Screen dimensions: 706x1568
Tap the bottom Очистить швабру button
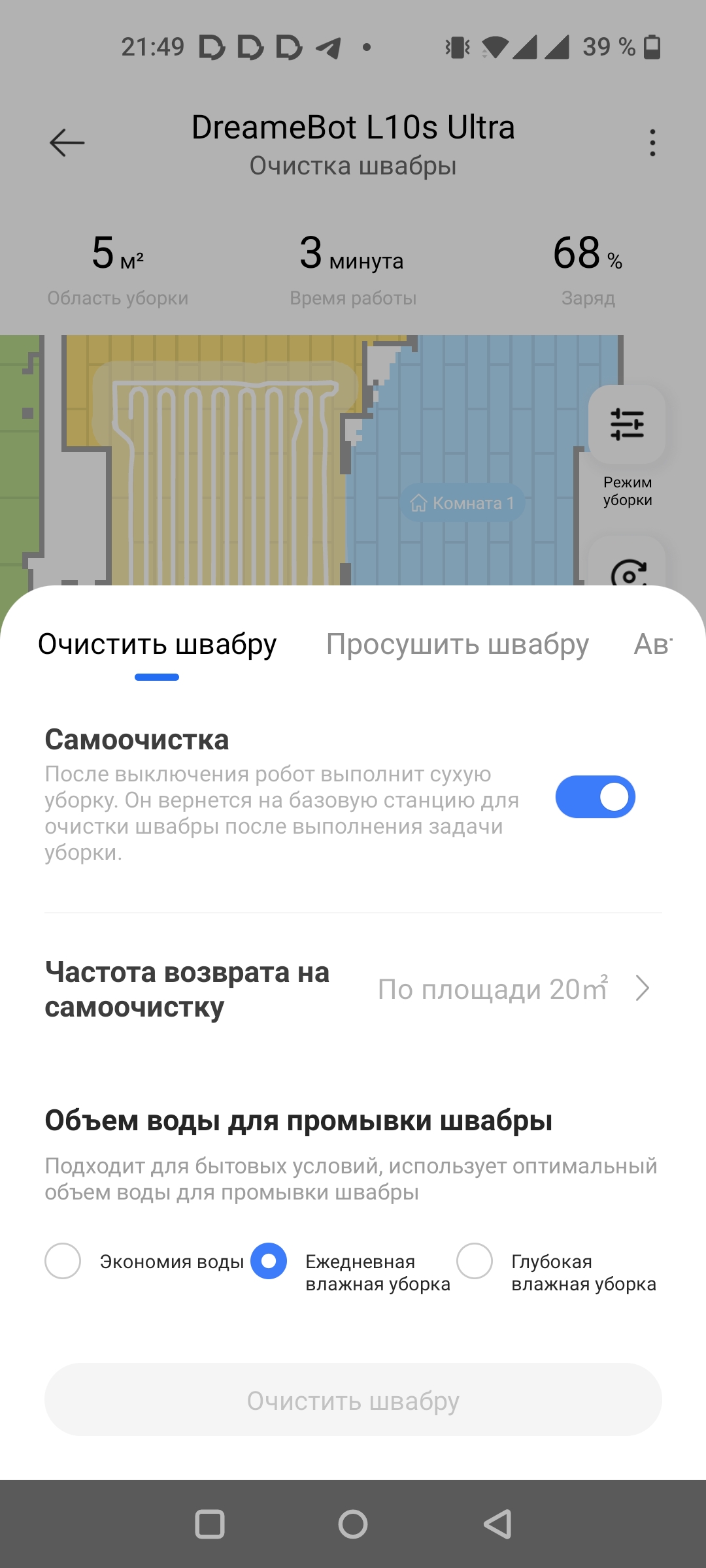(x=353, y=1400)
